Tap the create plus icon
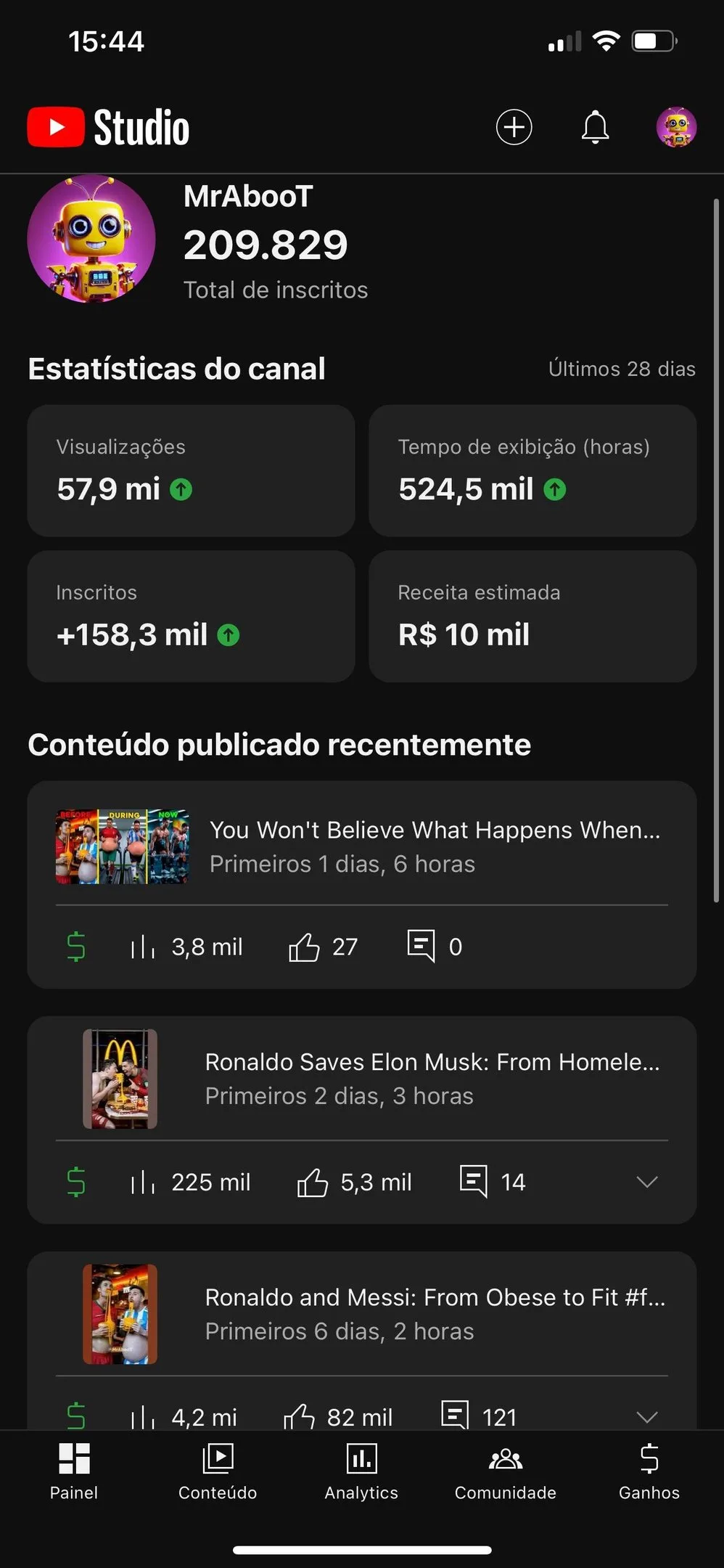The height and width of the screenshot is (1568, 724). click(514, 127)
